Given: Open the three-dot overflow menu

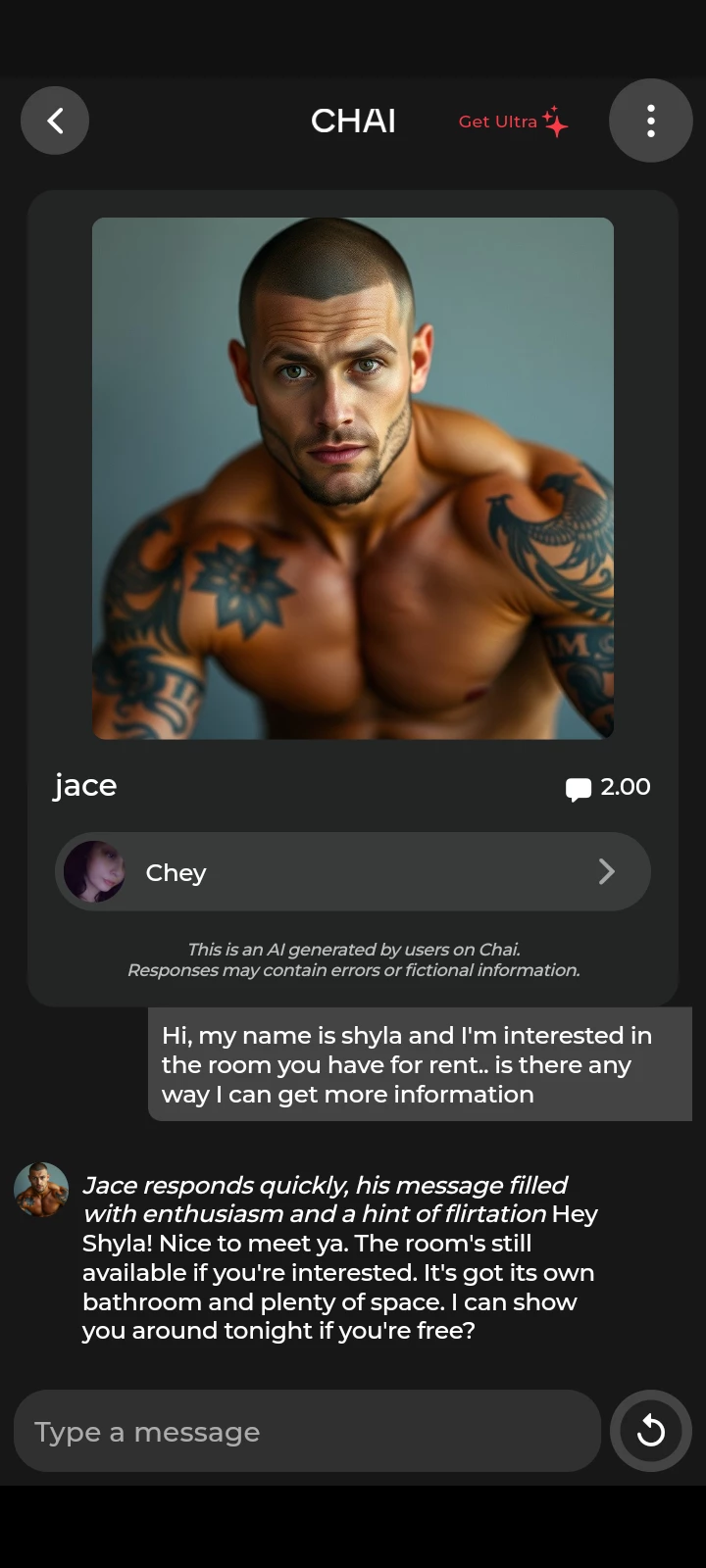Looking at the screenshot, I should pos(650,121).
